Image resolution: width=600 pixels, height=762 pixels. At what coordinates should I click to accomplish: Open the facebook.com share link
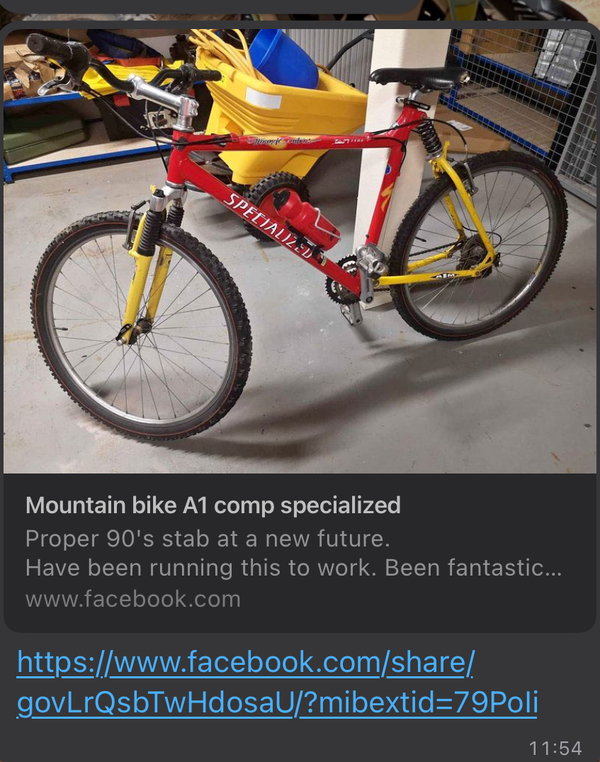[277, 683]
